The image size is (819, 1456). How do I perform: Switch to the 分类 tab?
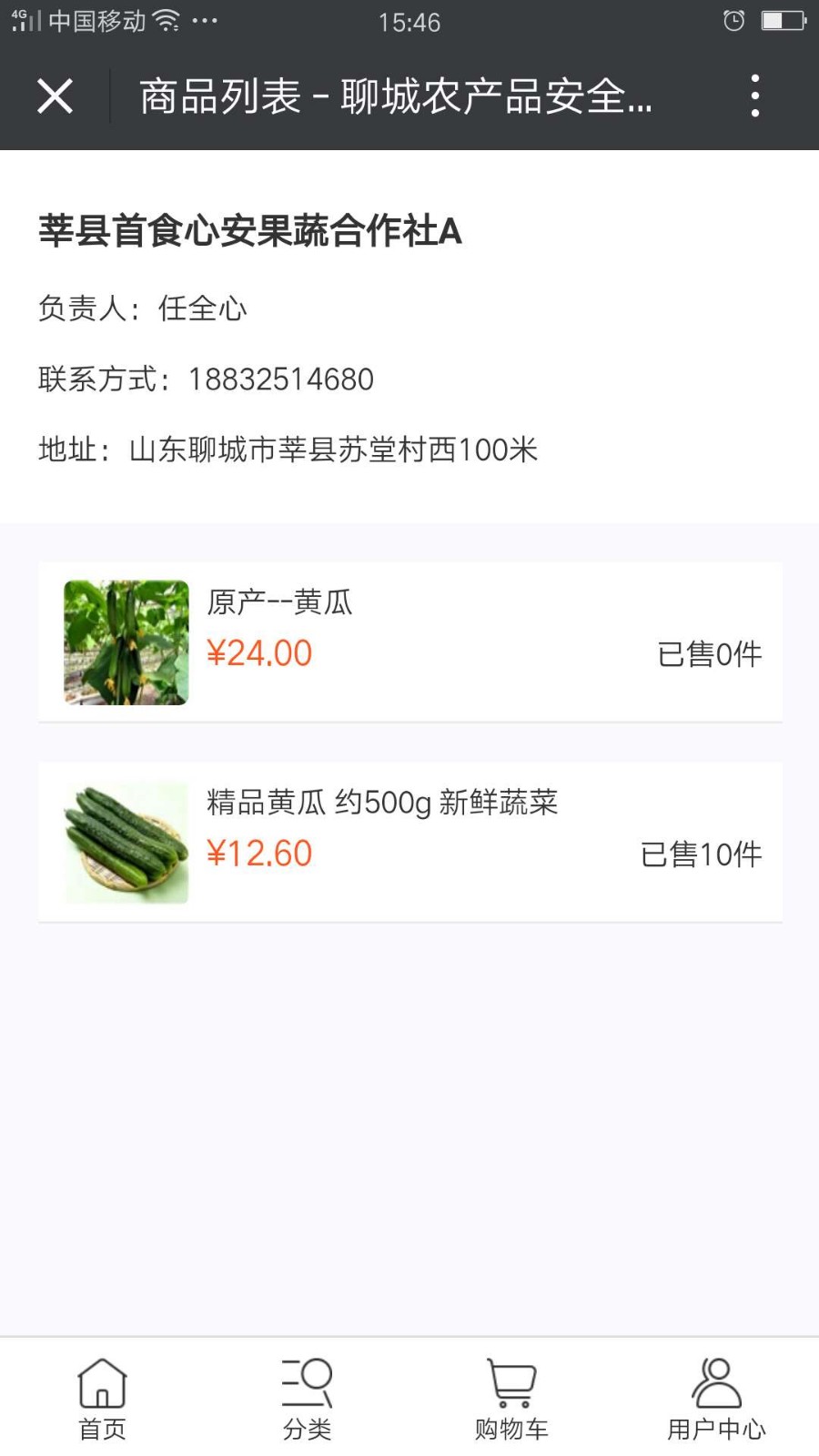tap(307, 1400)
